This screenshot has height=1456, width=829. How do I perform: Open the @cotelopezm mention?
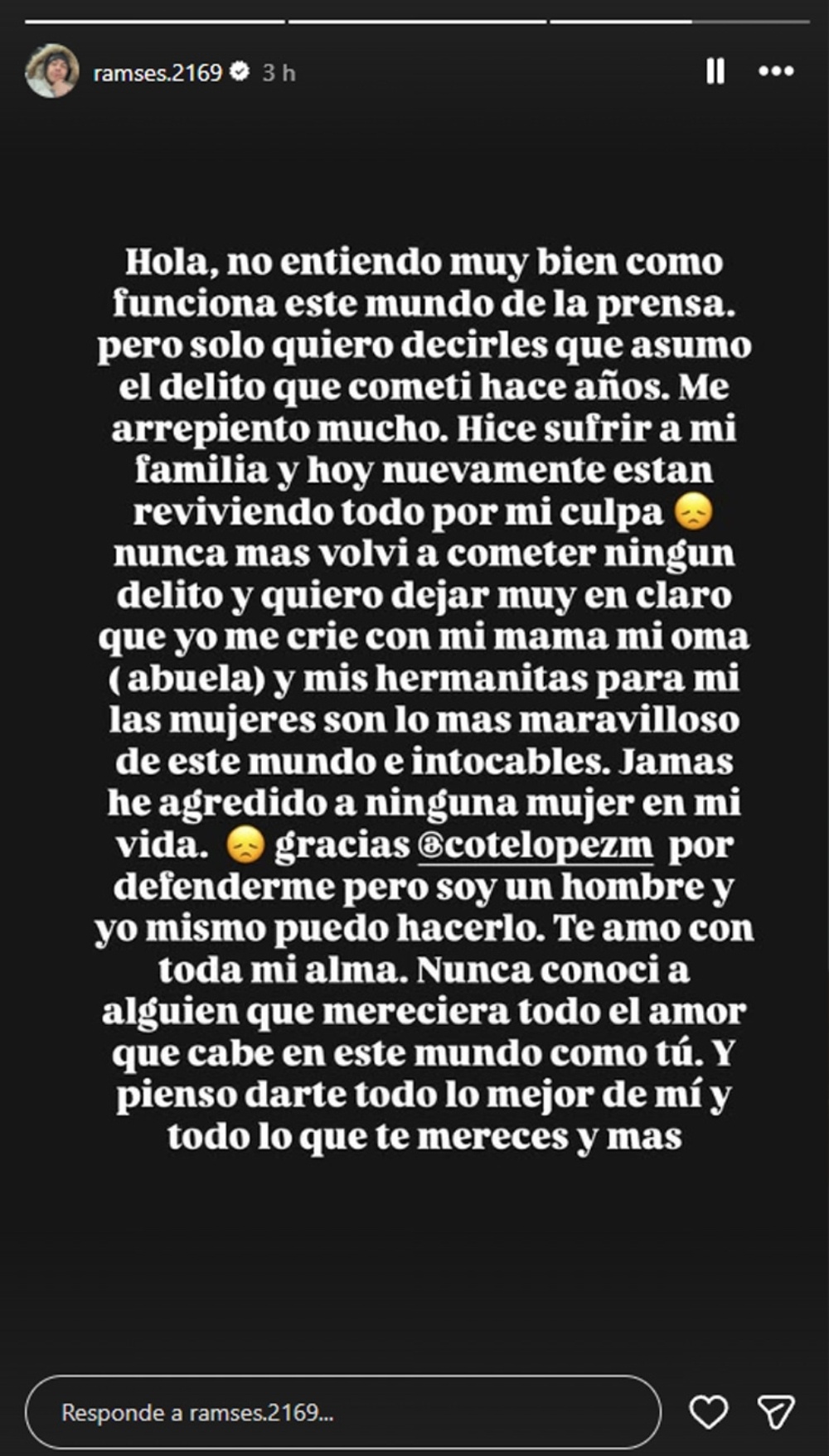click(x=536, y=845)
